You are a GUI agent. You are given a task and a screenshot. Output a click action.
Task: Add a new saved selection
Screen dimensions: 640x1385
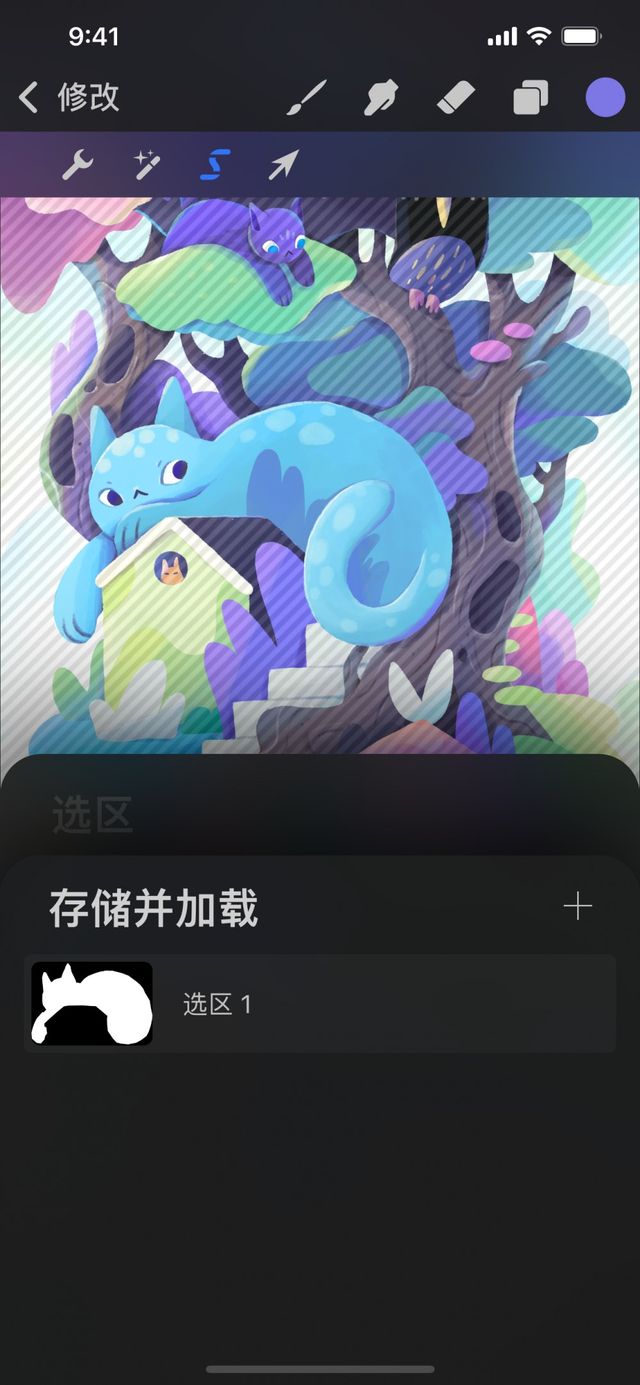point(578,907)
